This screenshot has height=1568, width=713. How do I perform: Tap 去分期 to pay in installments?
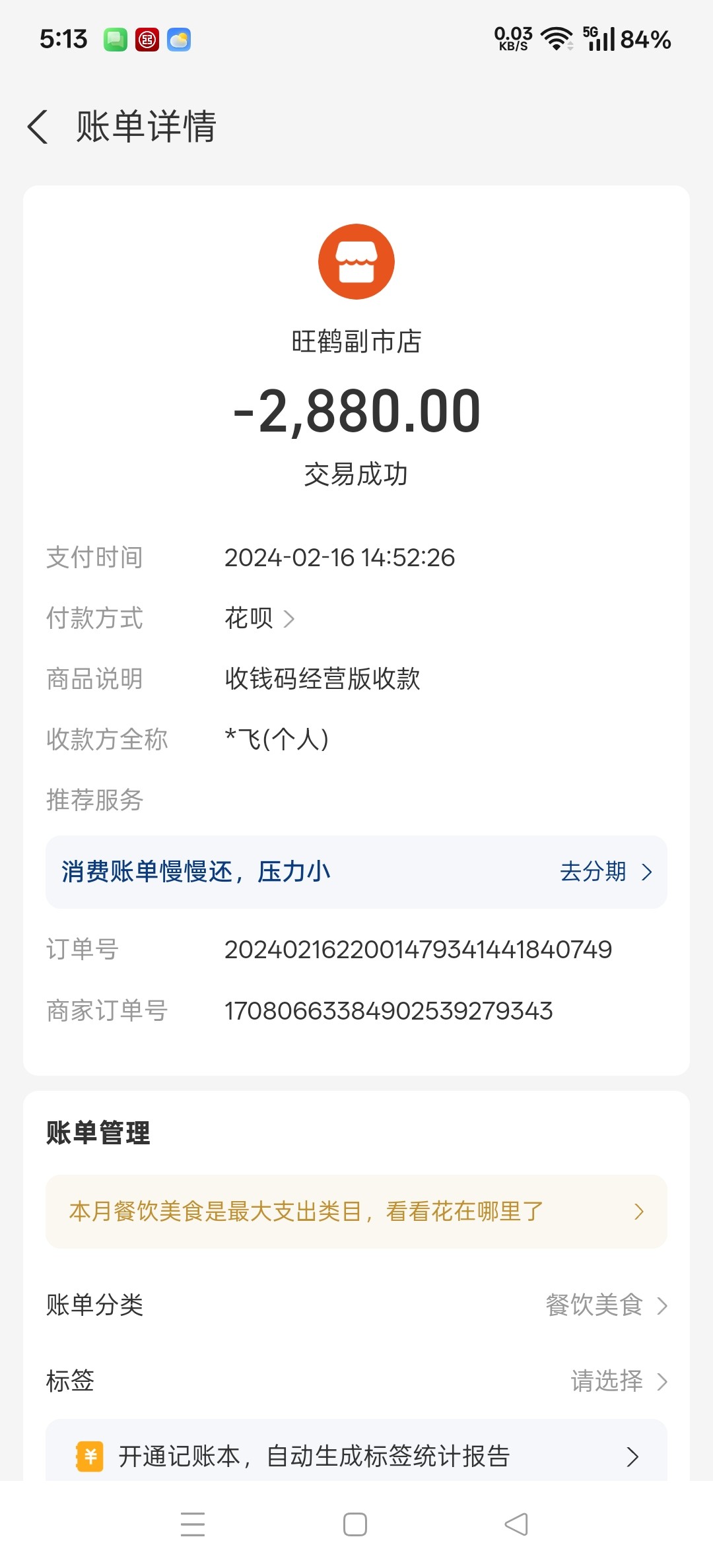[605, 872]
